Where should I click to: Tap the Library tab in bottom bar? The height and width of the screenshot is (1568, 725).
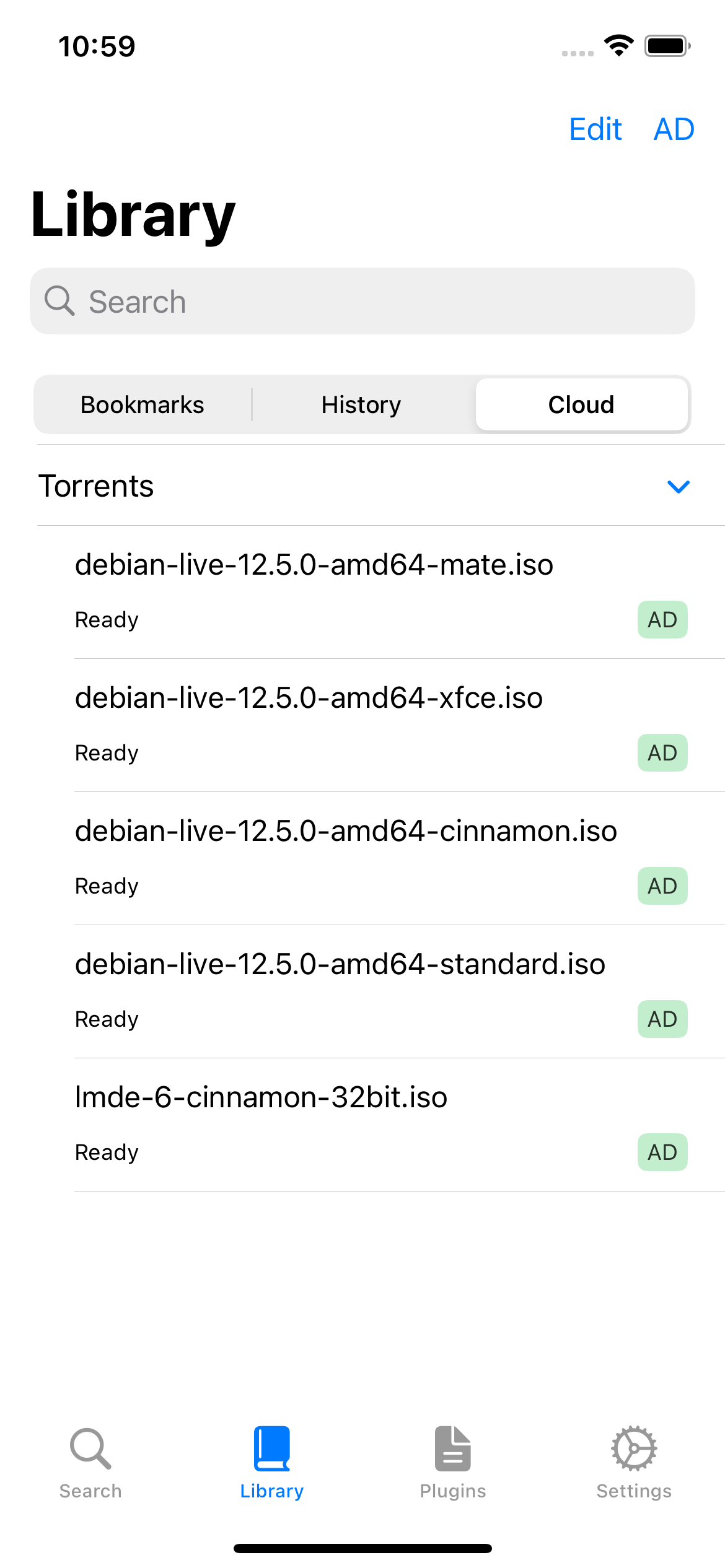click(x=271, y=1463)
